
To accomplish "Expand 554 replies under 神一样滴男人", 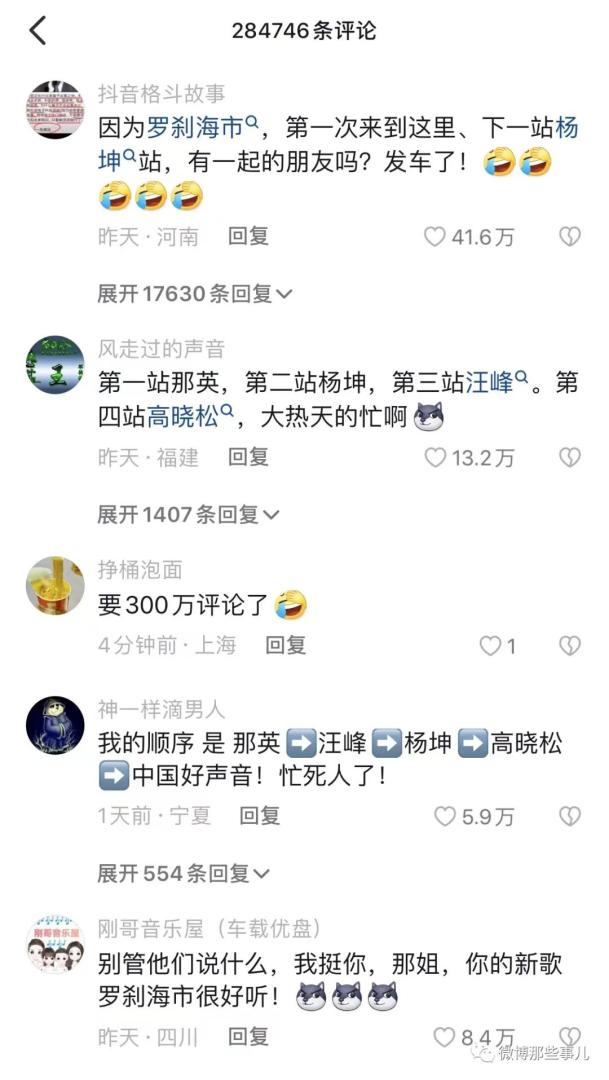I will pyautogui.click(x=183, y=874).
